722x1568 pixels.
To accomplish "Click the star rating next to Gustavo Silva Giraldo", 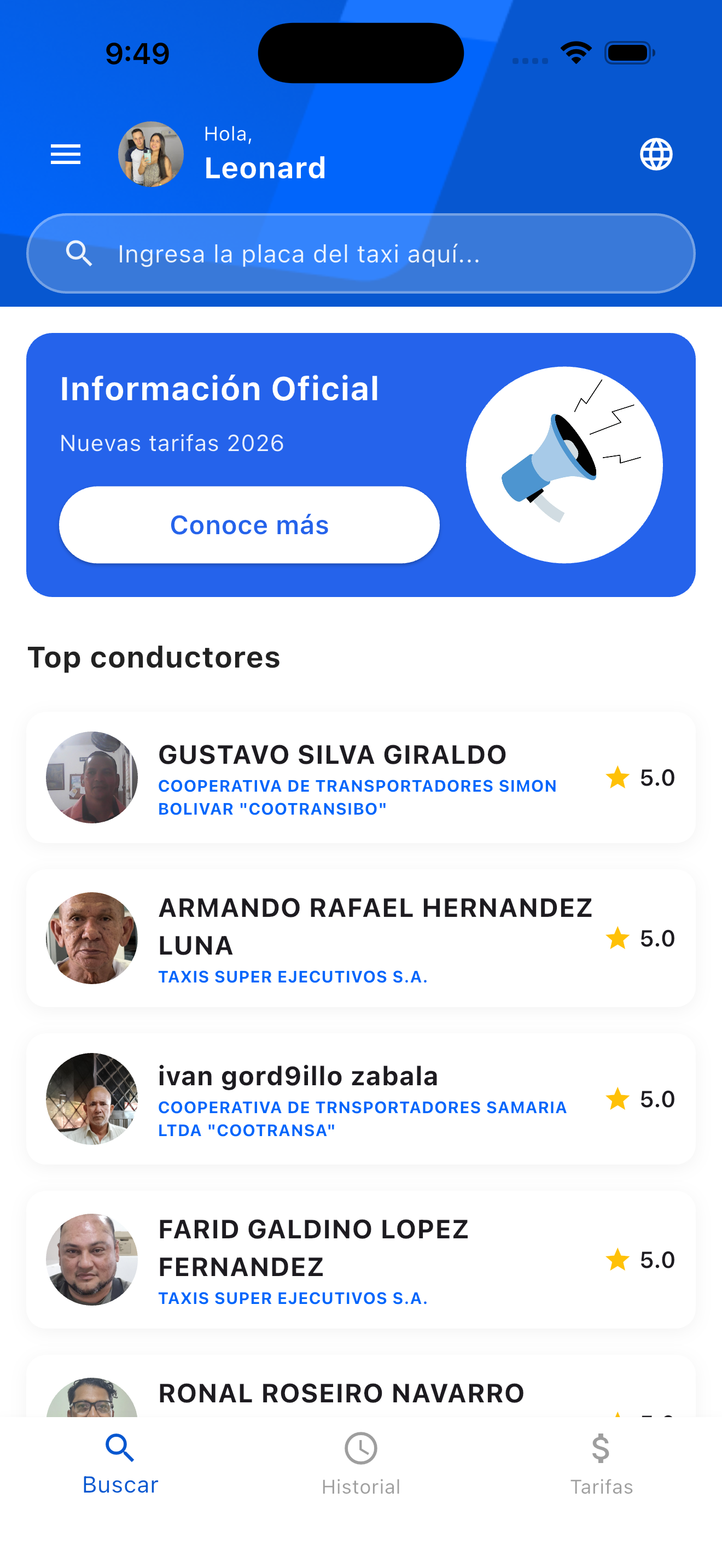I will coord(618,777).
